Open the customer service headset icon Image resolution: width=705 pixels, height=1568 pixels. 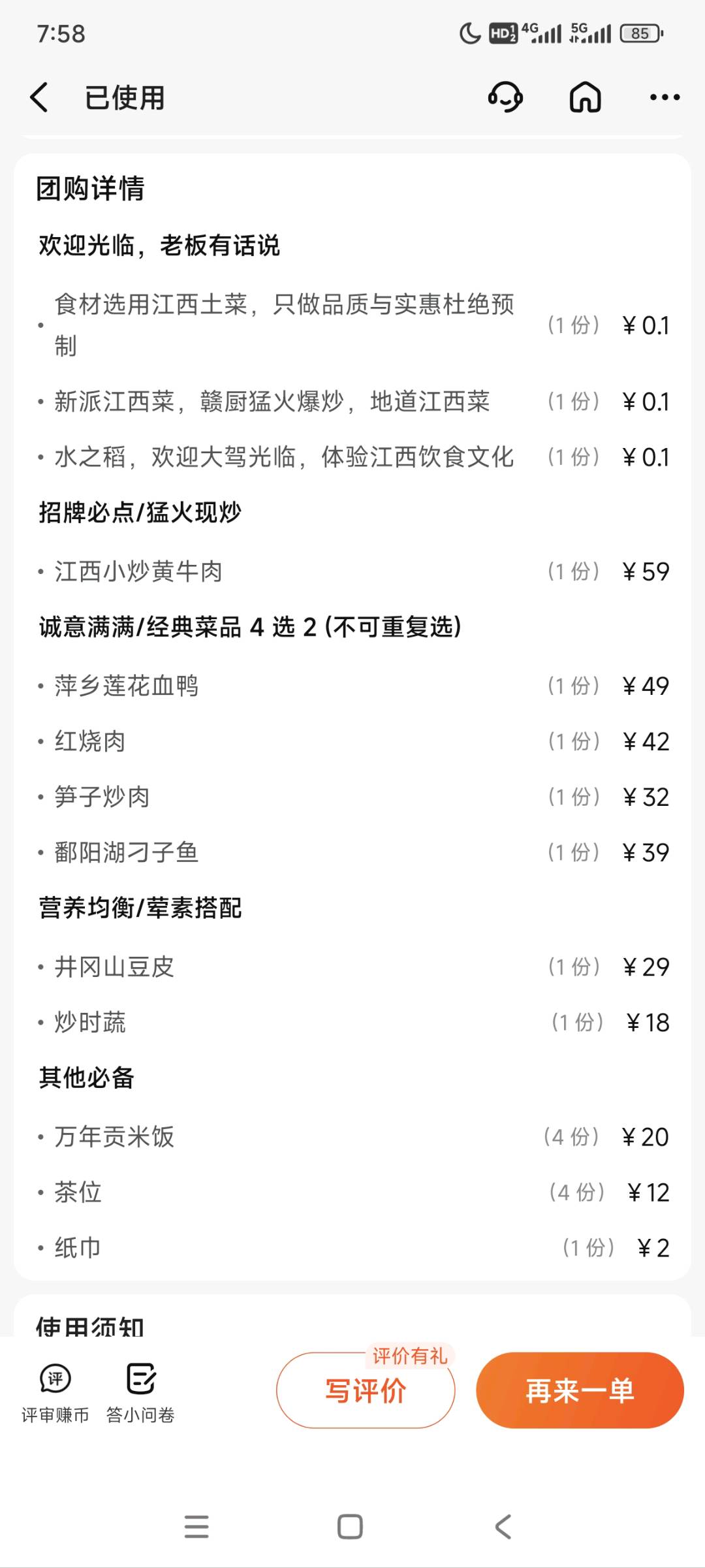pyautogui.click(x=505, y=97)
